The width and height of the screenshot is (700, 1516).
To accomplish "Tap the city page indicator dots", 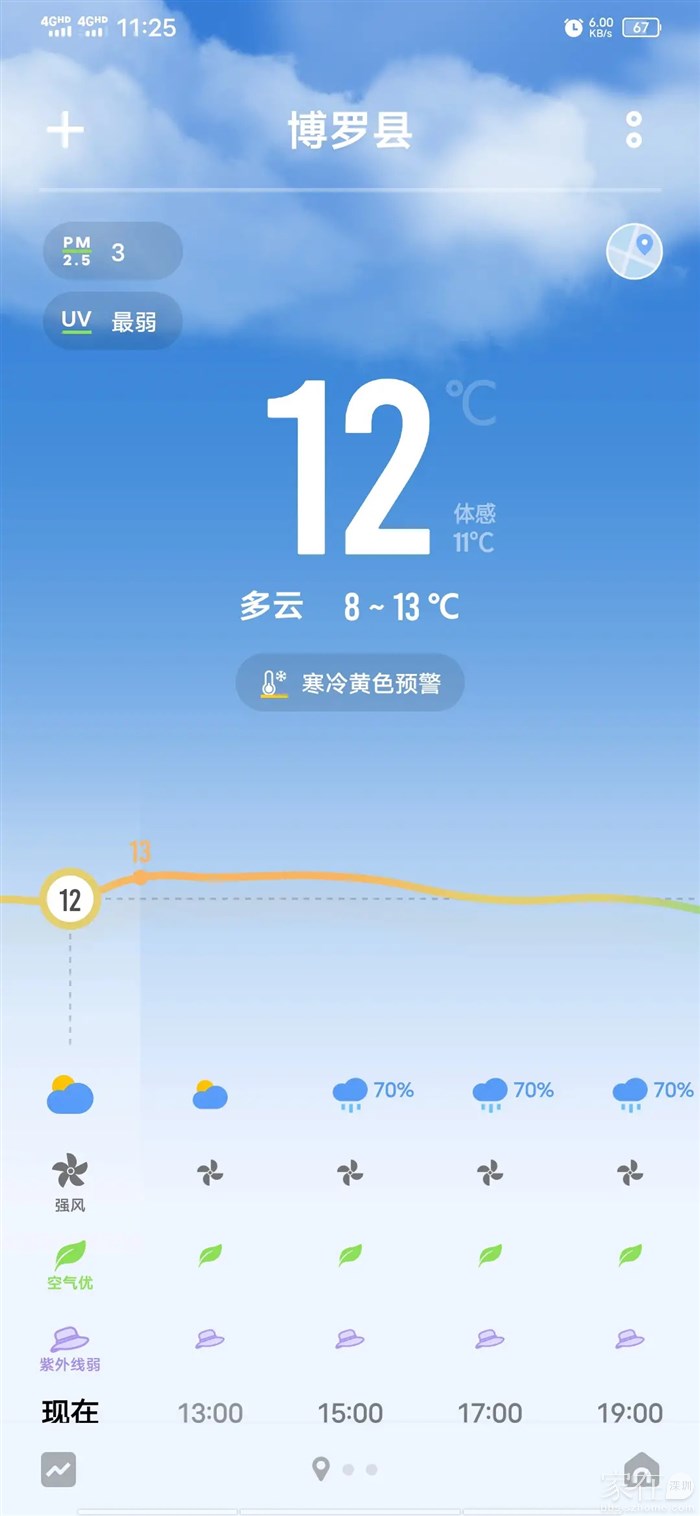I will pos(346,1469).
